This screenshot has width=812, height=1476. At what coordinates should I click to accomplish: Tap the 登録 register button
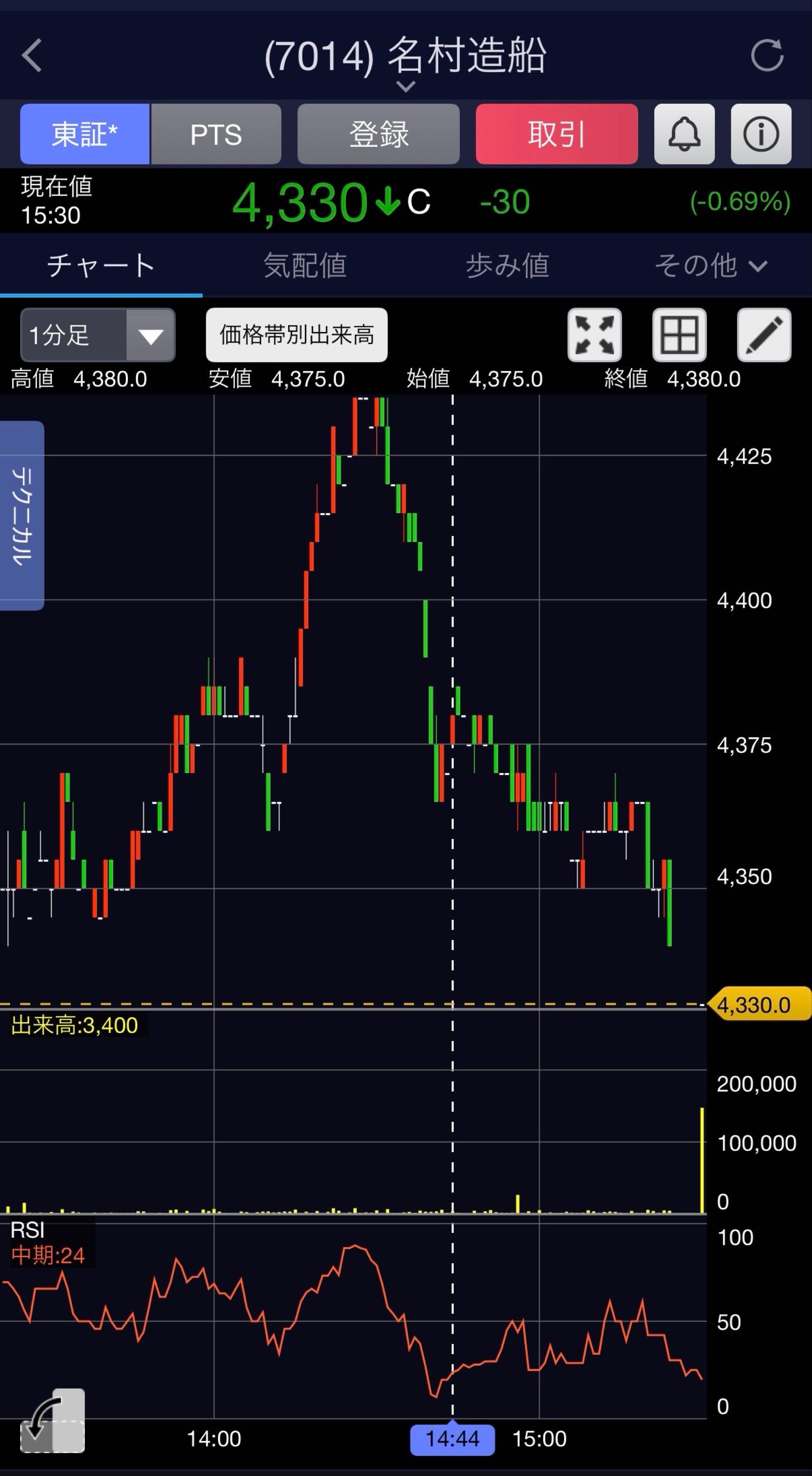coord(378,134)
